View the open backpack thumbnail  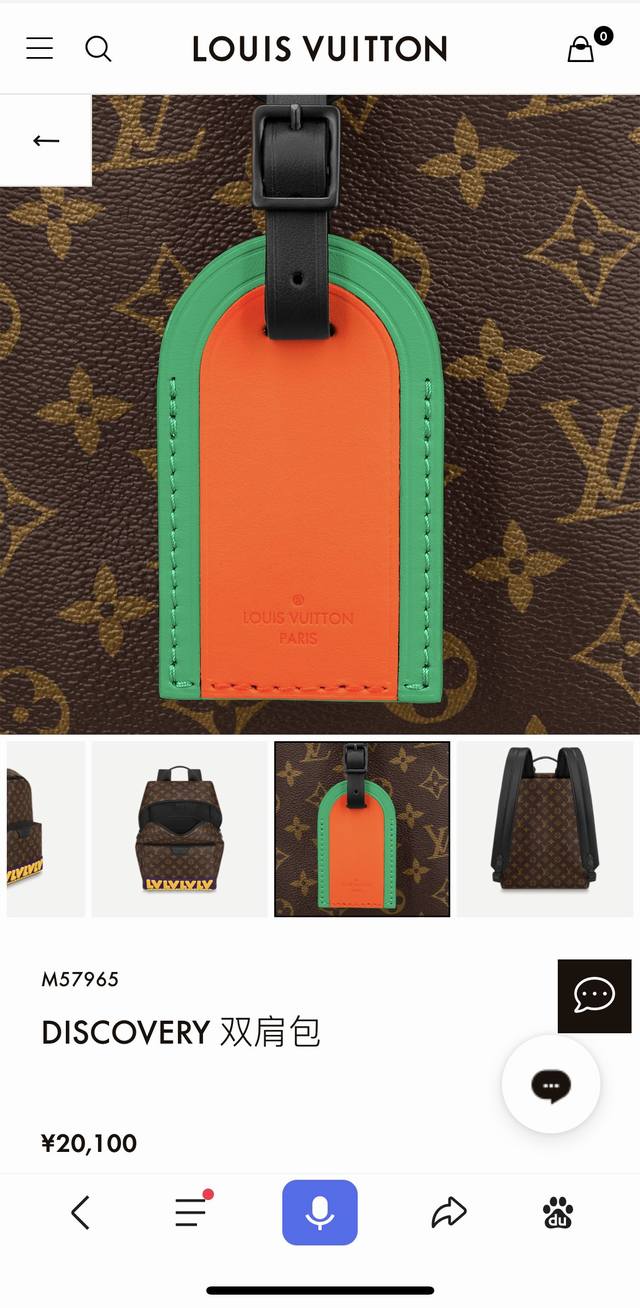pyautogui.click(x=179, y=829)
